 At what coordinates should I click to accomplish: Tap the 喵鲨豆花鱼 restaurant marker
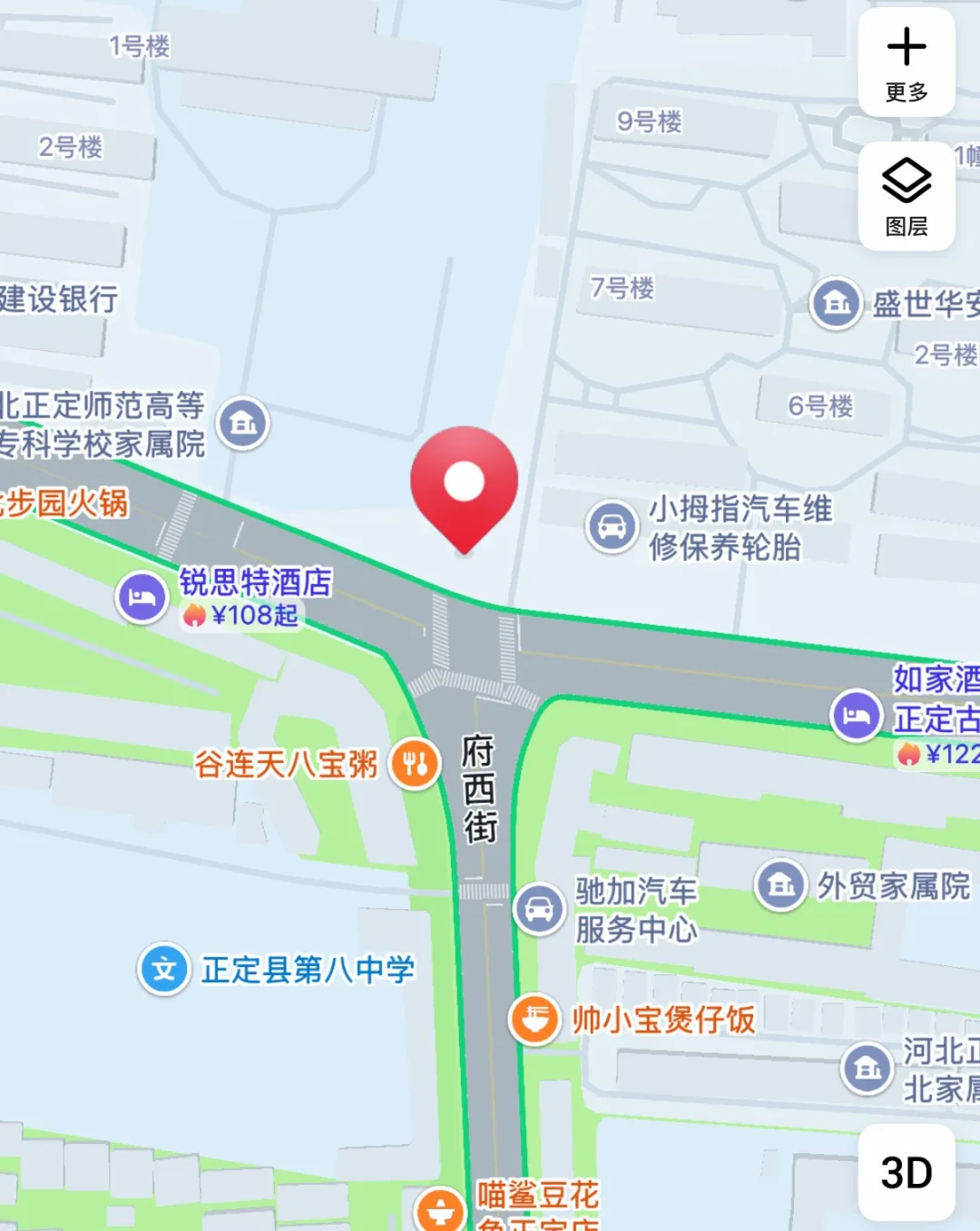(x=441, y=1209)
